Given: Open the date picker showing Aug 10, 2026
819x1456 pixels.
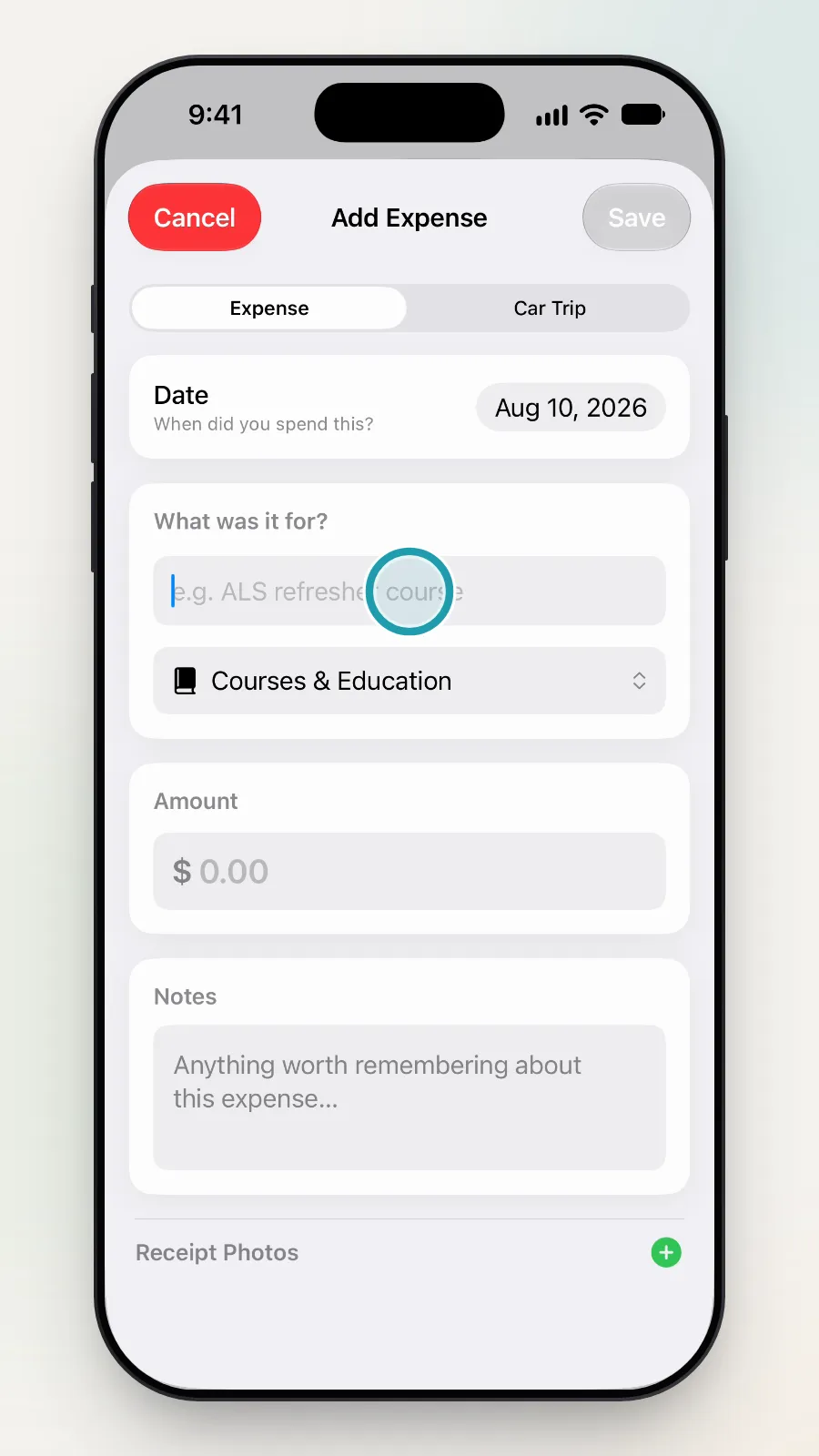Looking at the screenshot, I should pyautogui.click(x=571, y=408).
